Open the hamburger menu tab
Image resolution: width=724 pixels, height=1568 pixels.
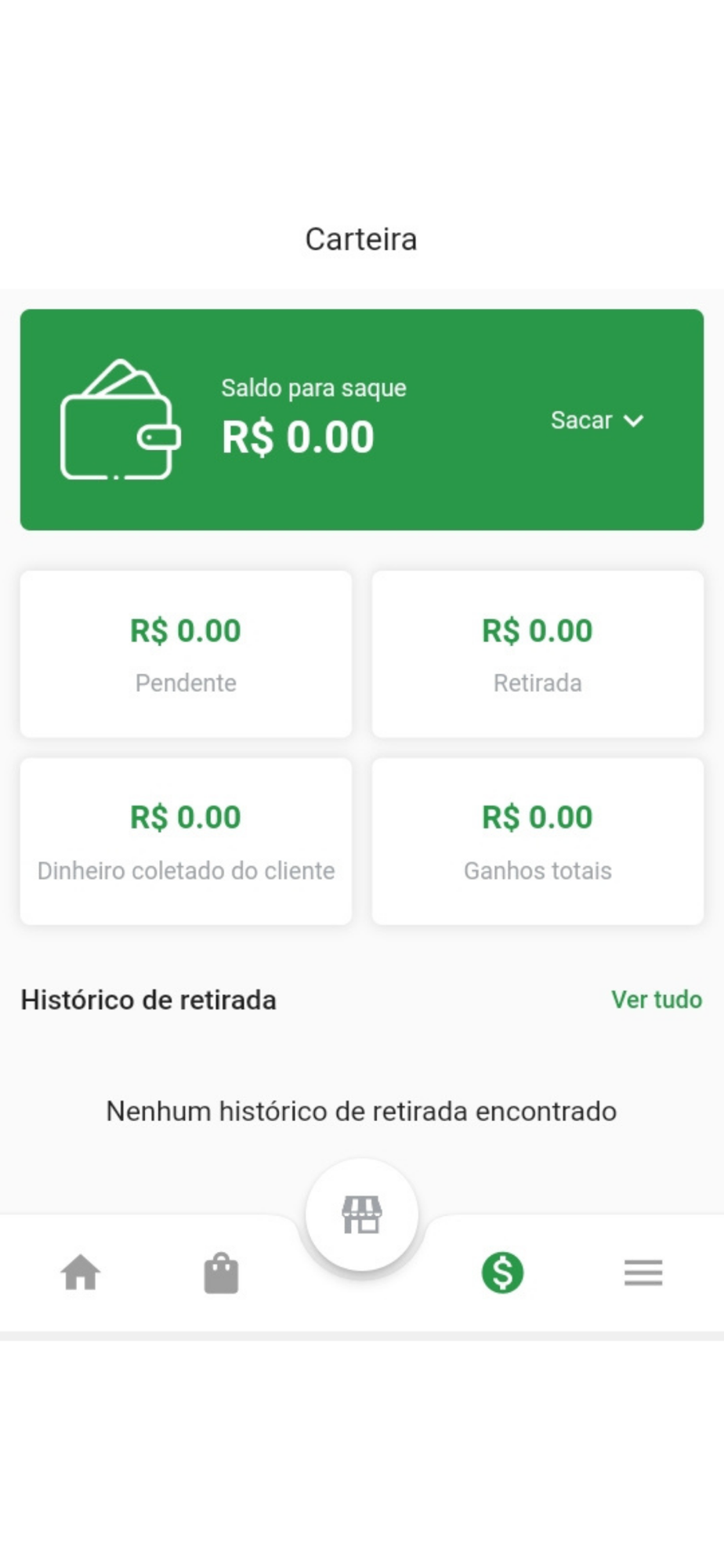point(643,1272)
